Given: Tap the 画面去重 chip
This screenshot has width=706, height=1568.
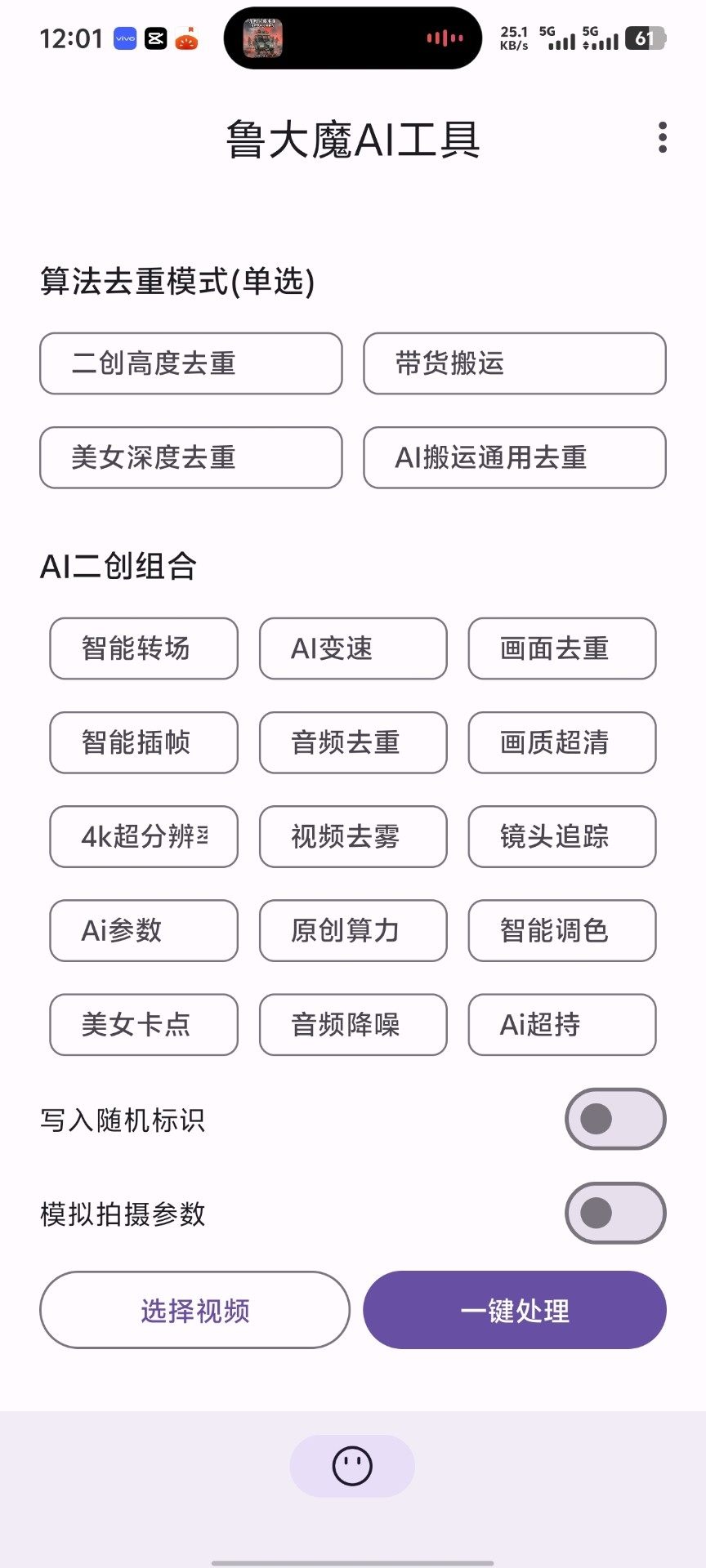Looking at the screenshot, I should coord(562,648).
